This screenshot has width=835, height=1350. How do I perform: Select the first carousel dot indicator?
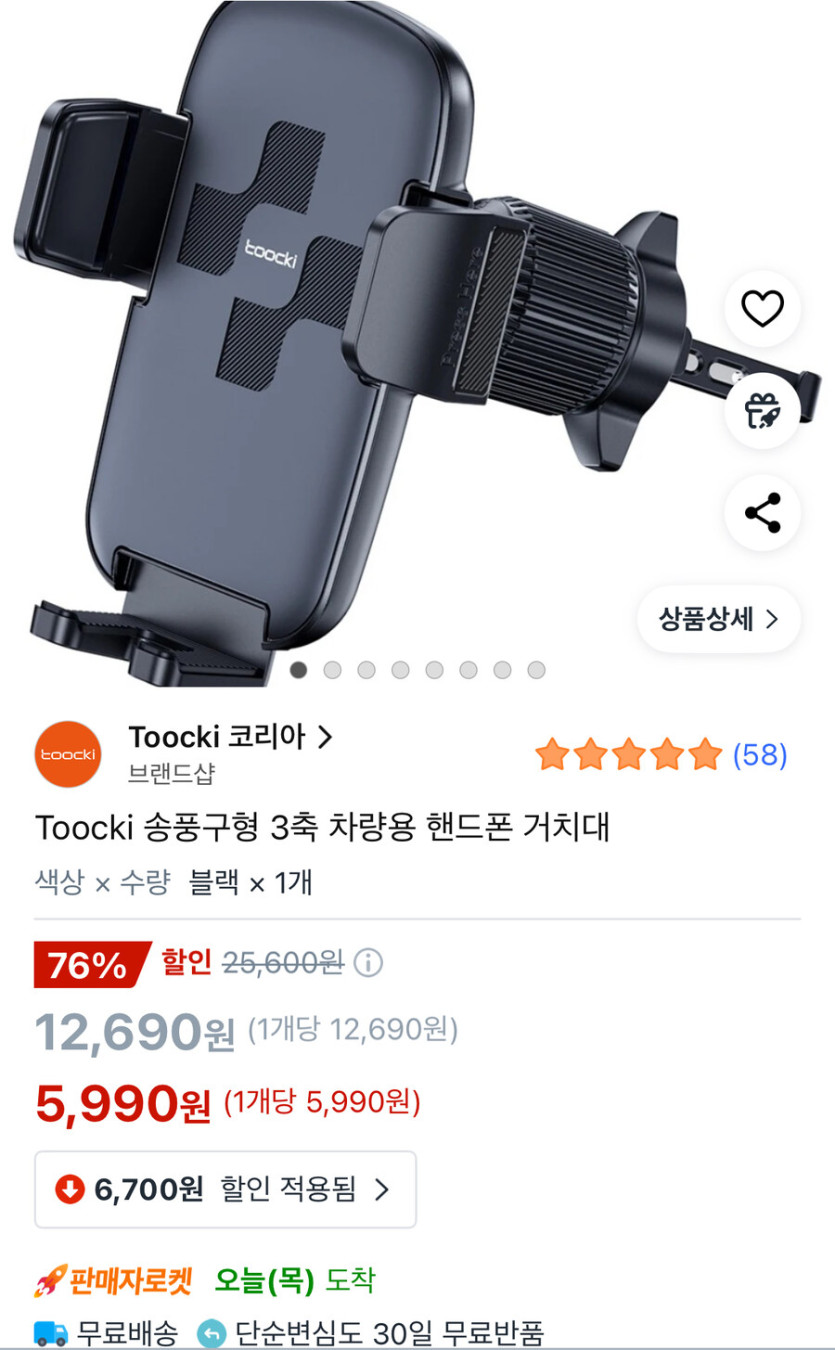click(x=300, y=668)
